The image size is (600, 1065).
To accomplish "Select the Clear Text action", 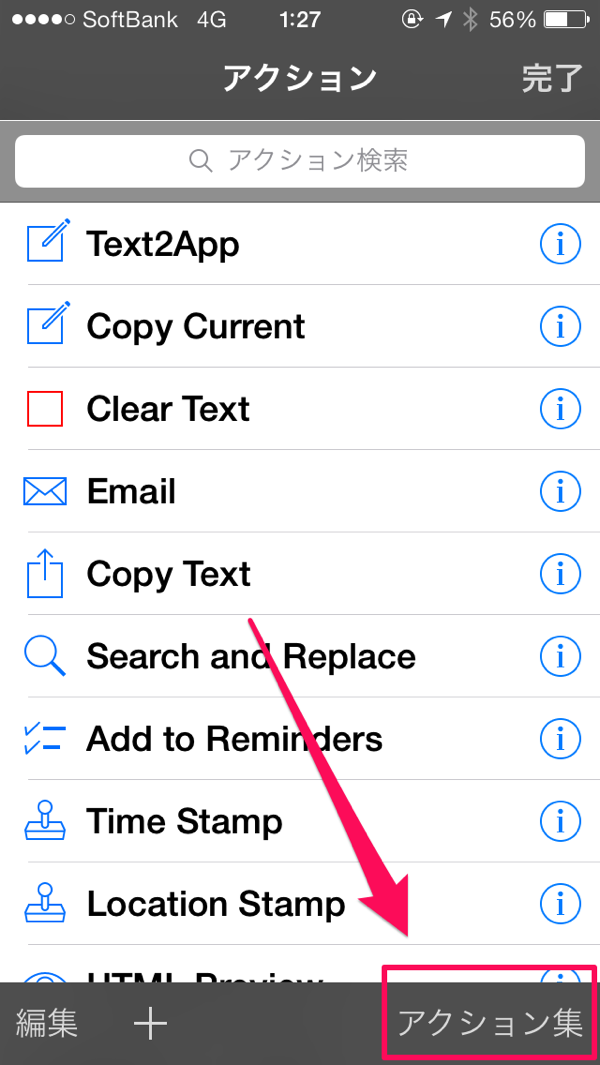I will pyautogui.click(x=300, y=409).
